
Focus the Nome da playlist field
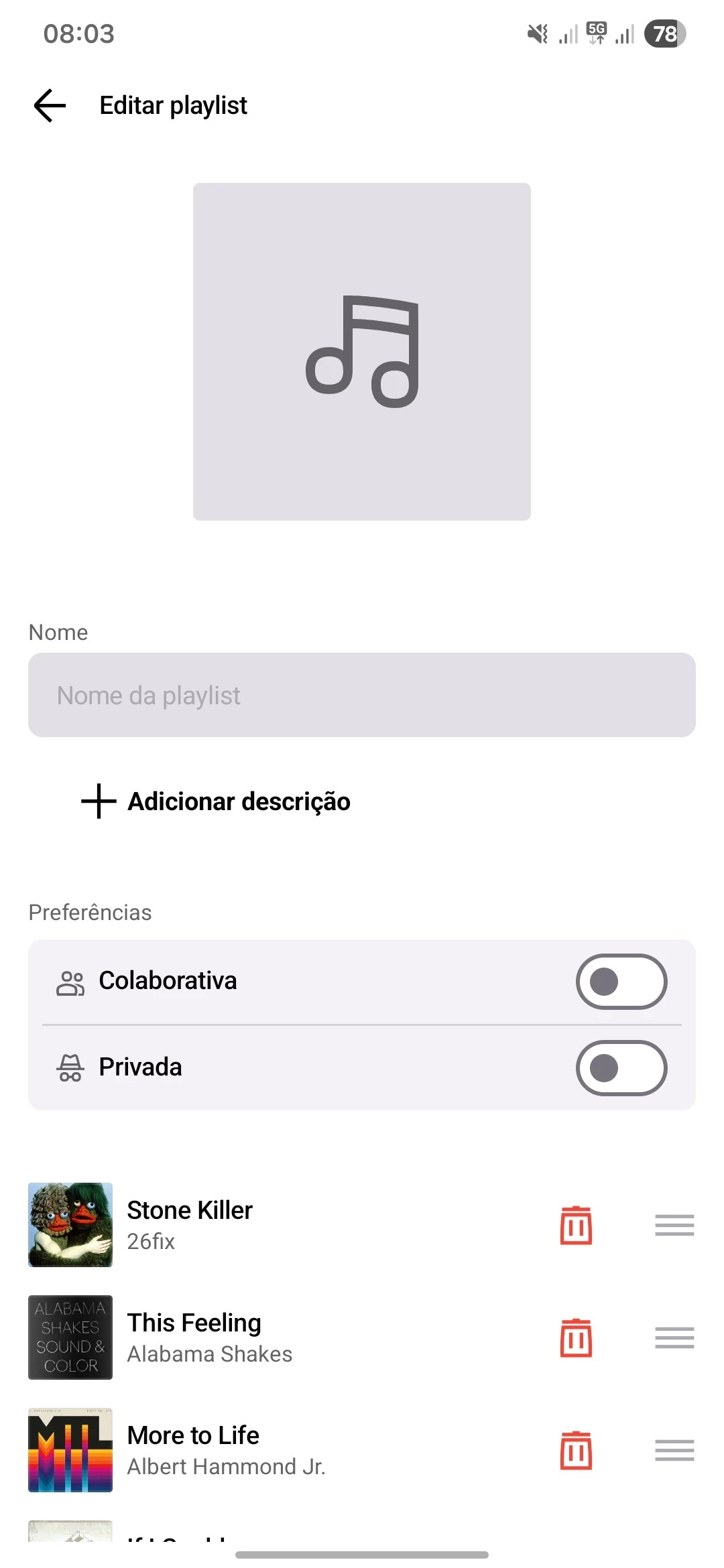362,695
